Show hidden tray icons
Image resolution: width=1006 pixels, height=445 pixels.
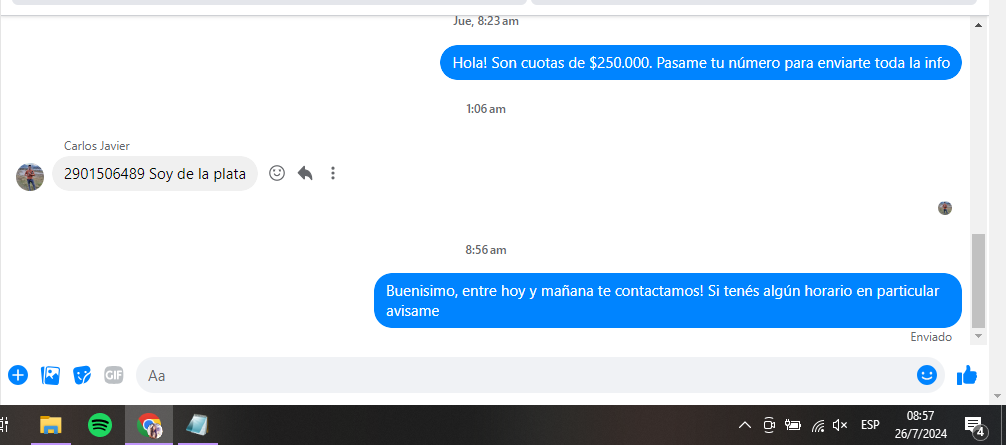click(744, 425)
